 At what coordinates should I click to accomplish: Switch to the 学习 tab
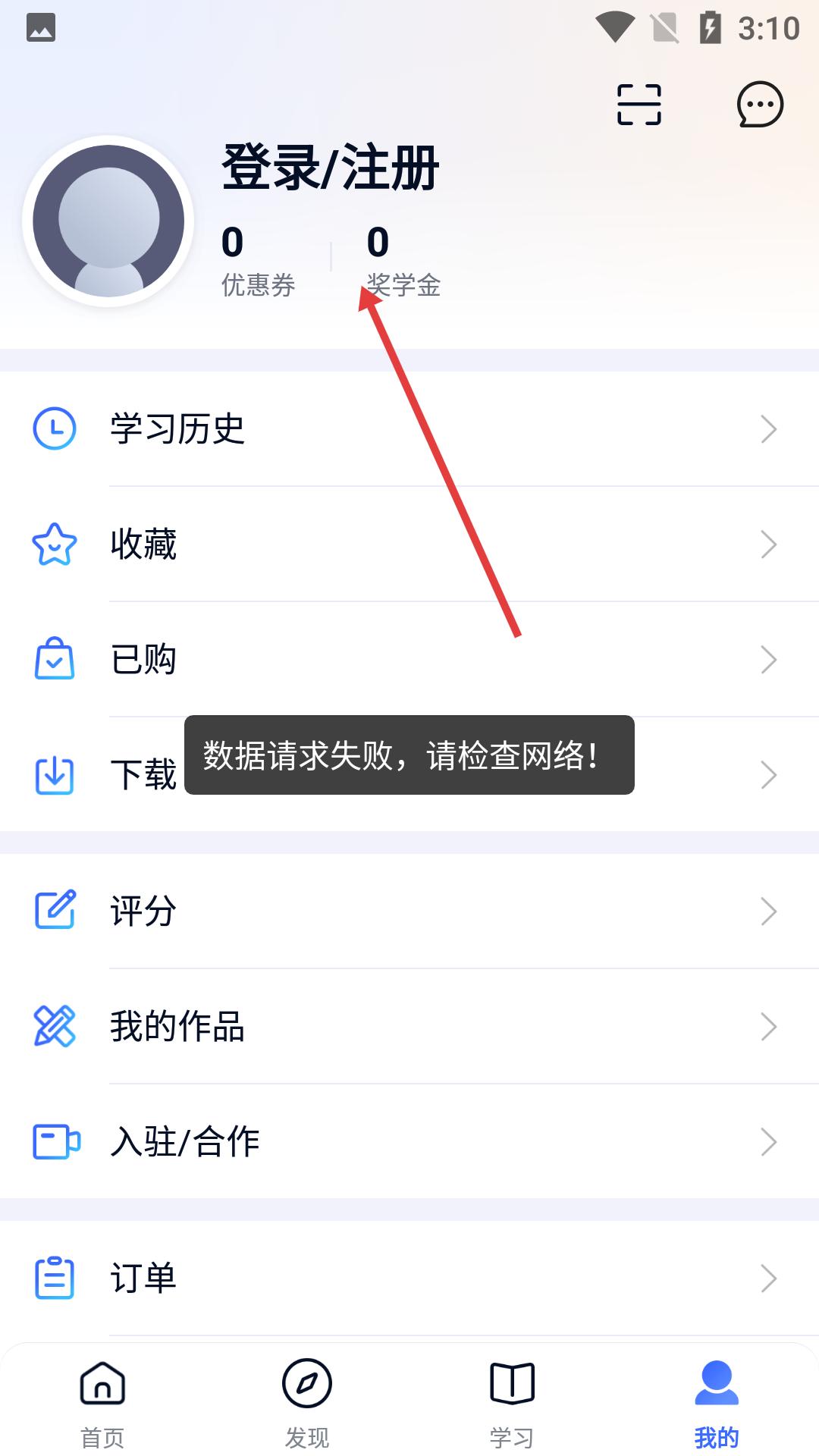coord(512,1403)
